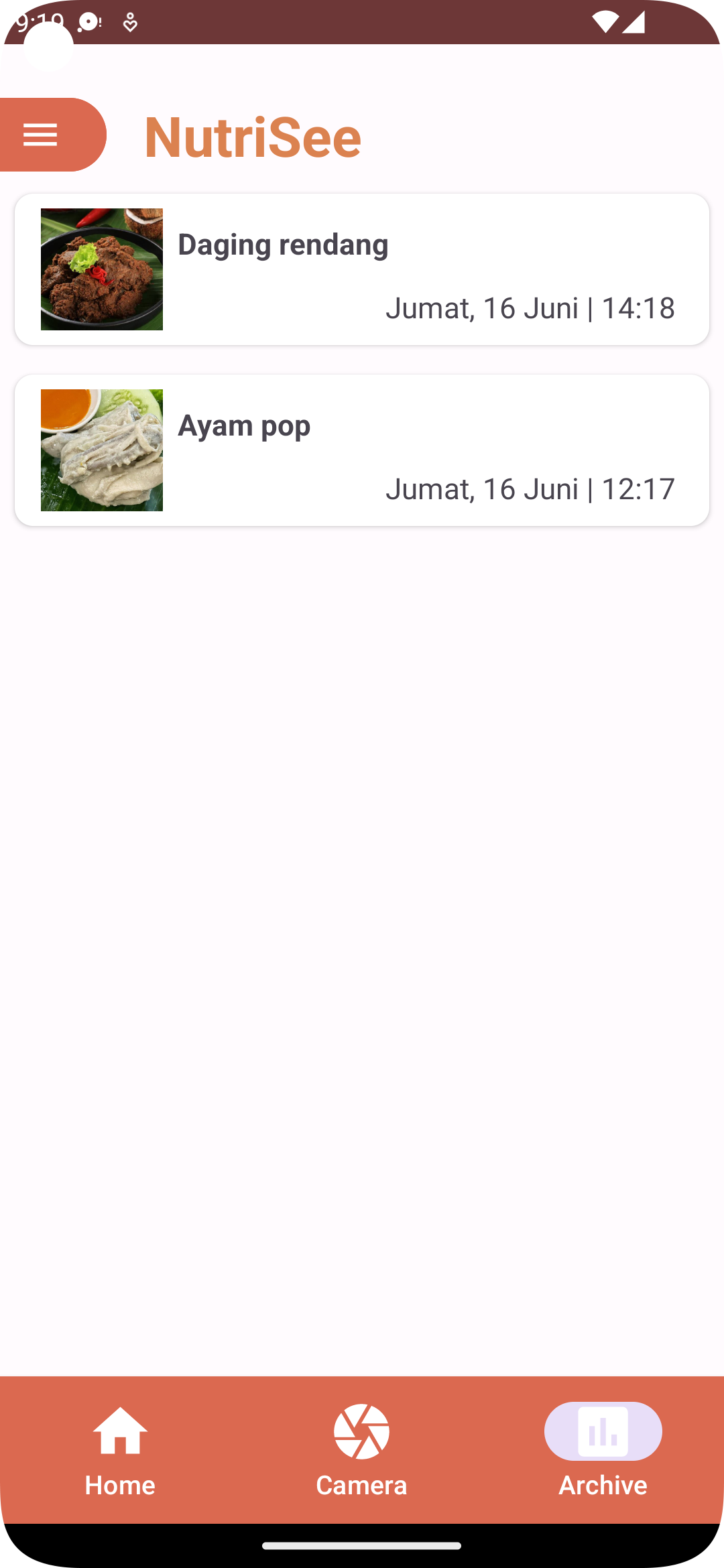Tap the Home navigation label
The width and height of the screenshot is (724, 1568).
[x=119, y=1484]
